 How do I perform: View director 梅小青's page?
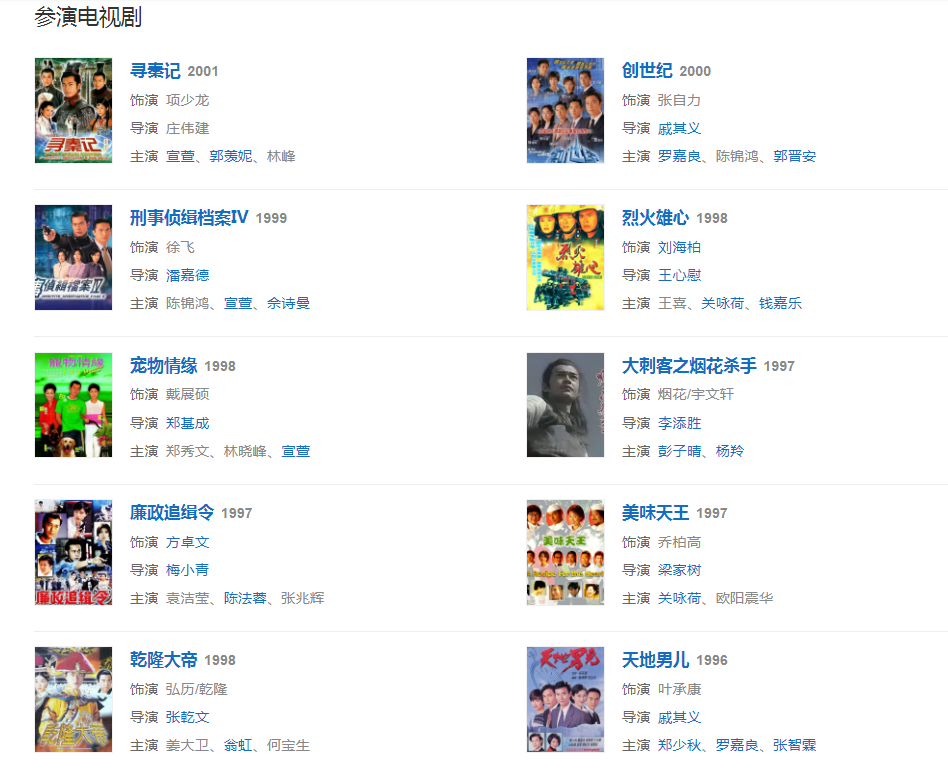(x=188, y=570)
